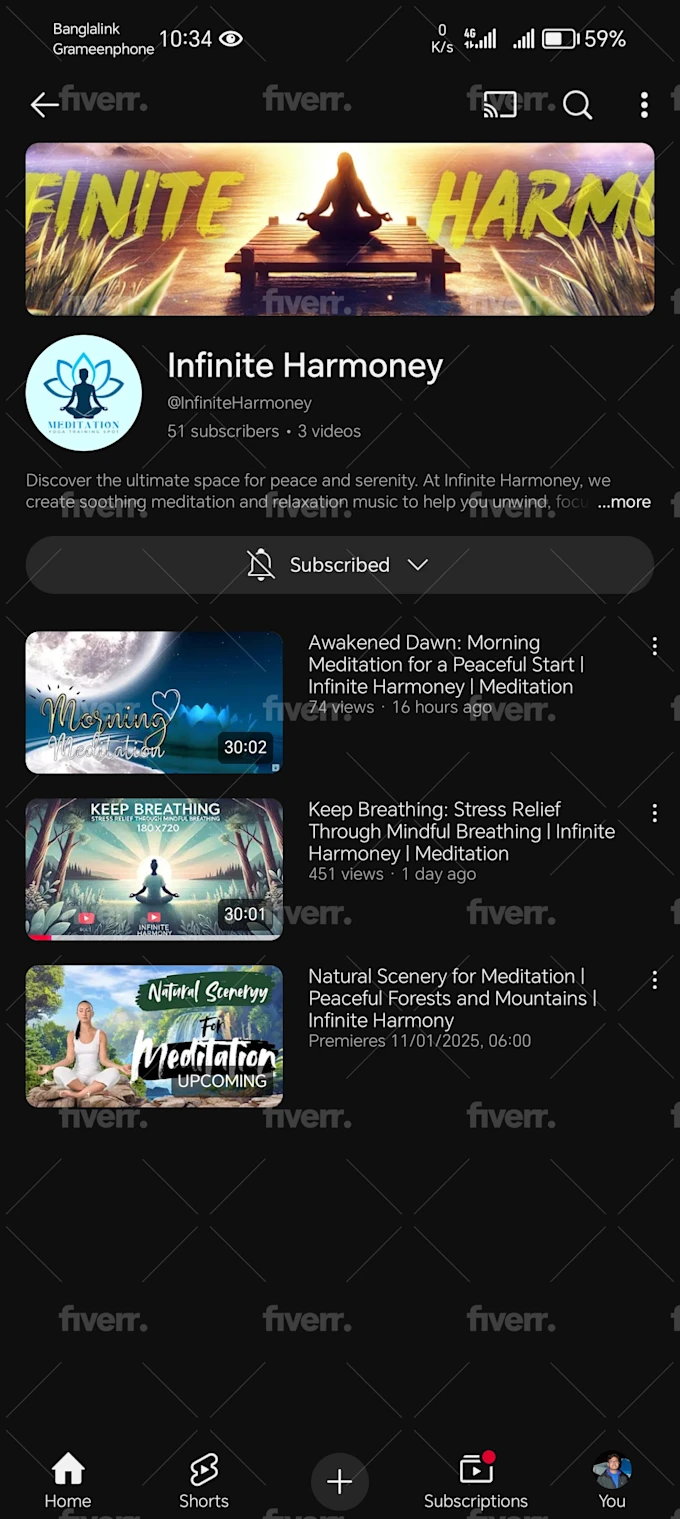Image resolution: width=680 pixels, height=1519 pixels.
Task: View the Infinite Harmoney channel avatar
Action: (84, 393)
